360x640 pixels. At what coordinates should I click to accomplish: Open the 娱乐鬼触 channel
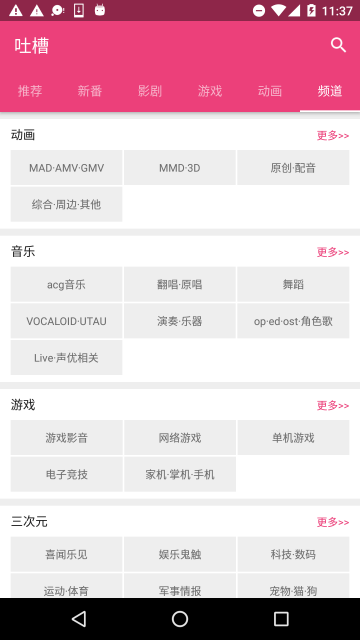180,554
